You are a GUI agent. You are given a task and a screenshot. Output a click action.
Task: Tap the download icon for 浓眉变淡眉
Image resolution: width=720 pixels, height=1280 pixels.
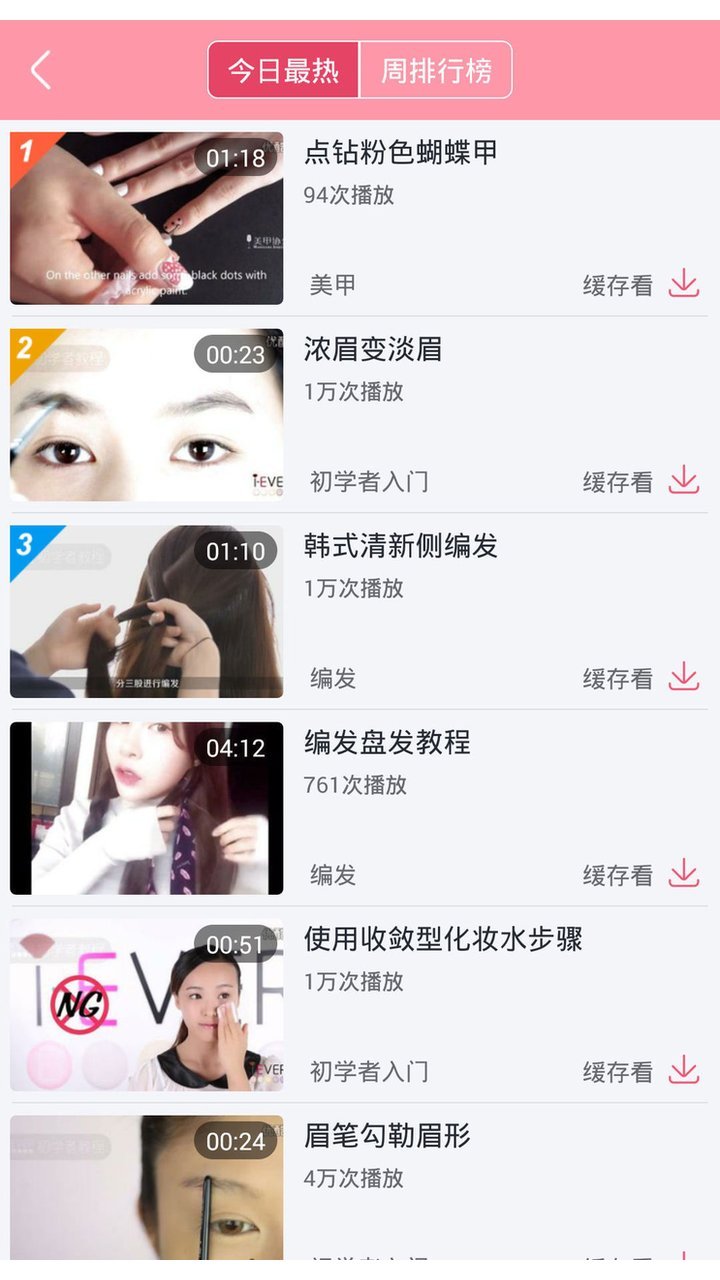coord(684,481)
